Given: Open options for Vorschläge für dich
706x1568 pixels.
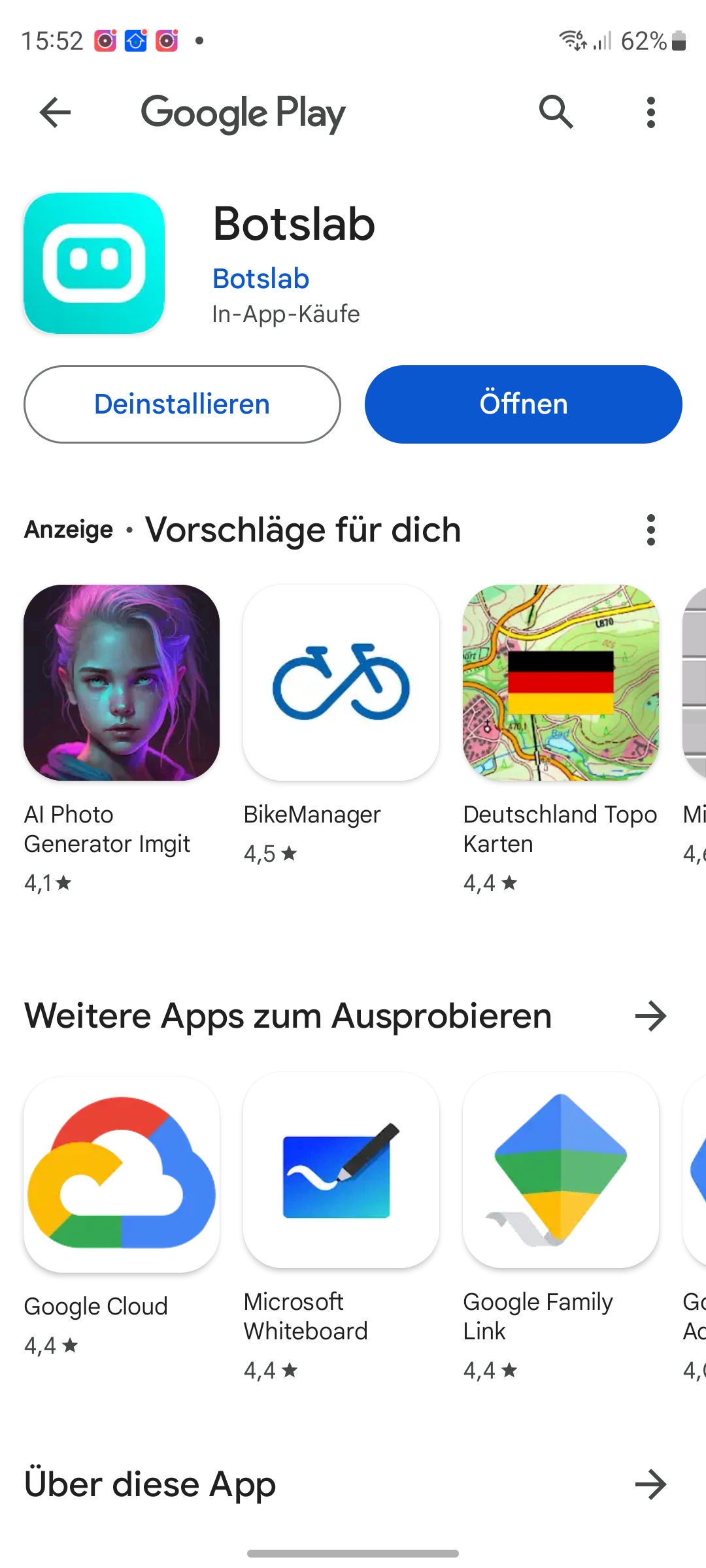Looking at the screenshot, I should 650,530.
